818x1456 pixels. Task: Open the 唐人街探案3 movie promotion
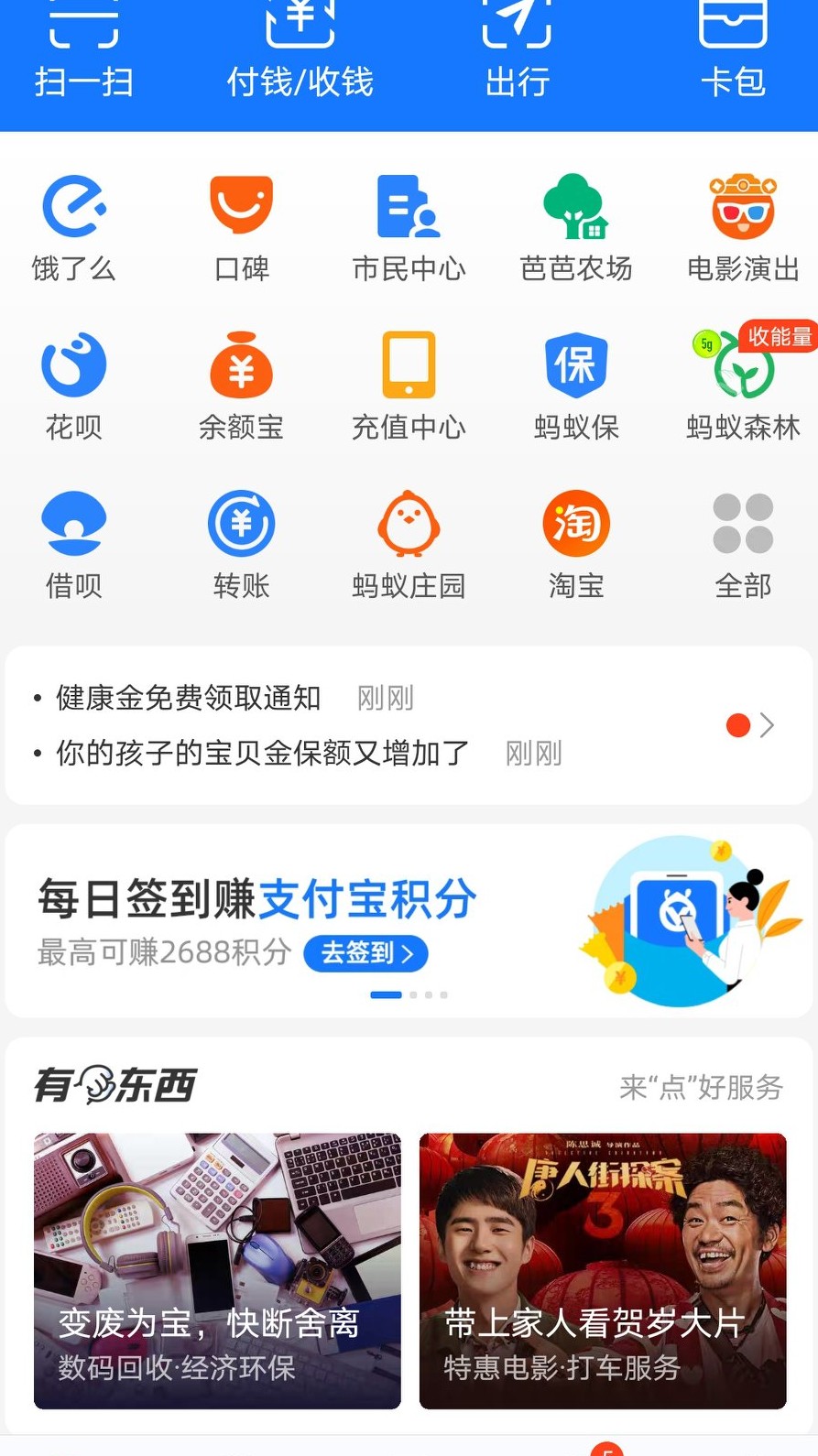point(603,1270)
